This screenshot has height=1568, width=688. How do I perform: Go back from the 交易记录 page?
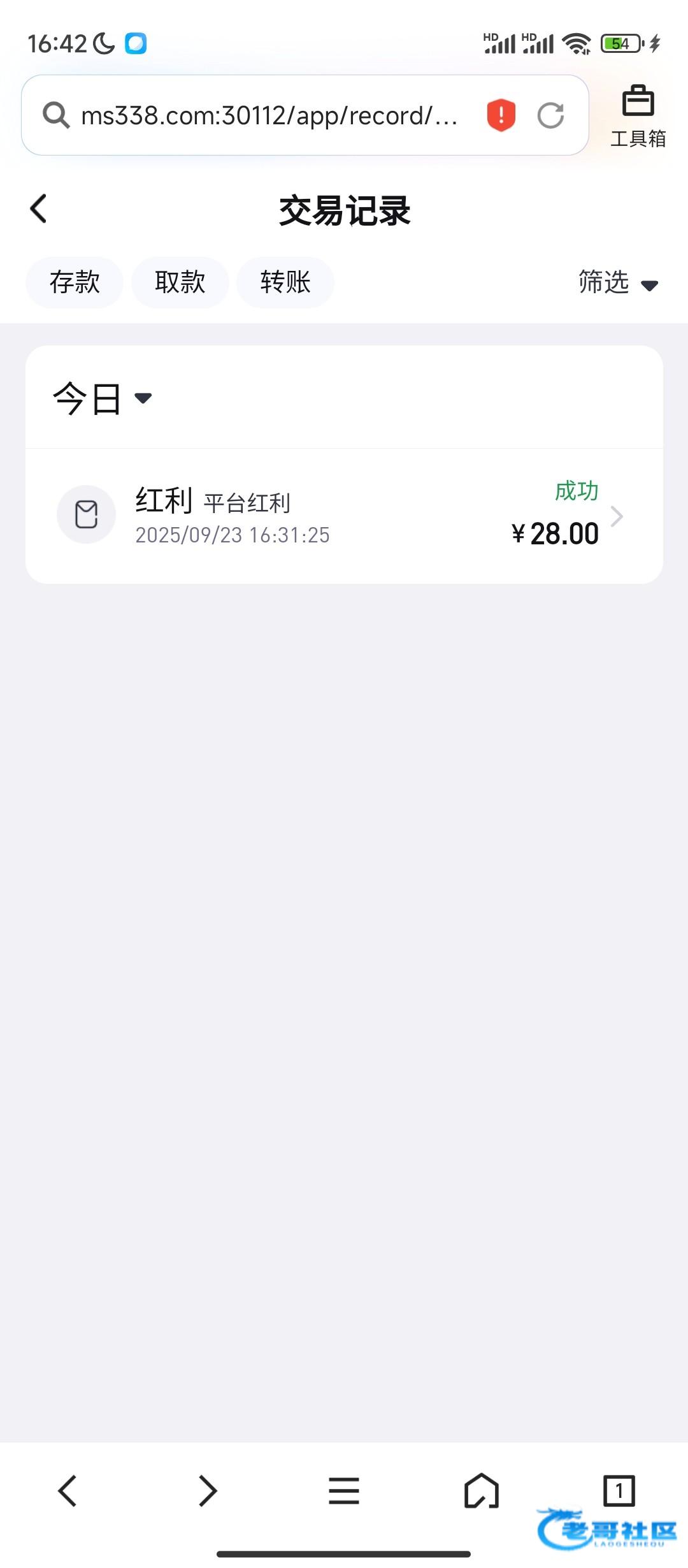coord(39,209)
